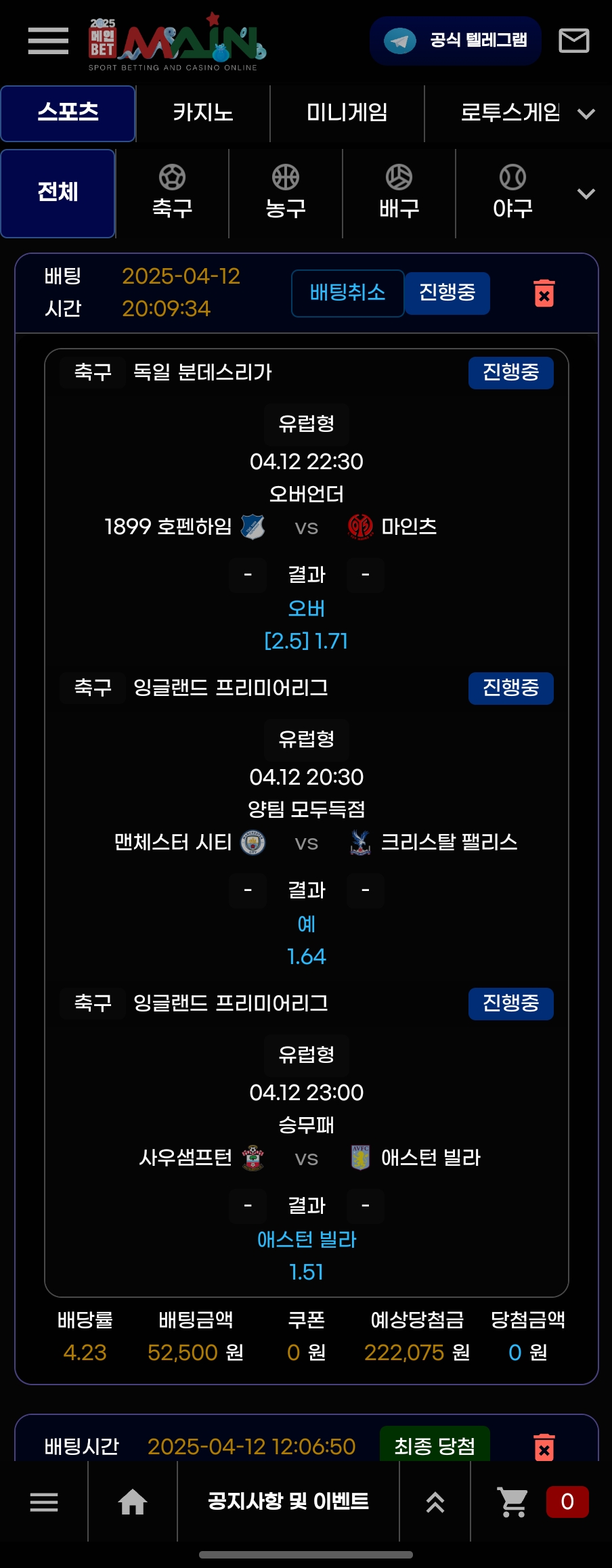
Task: Open the hamburger menu at top
Action: click(x=48, y=41)
